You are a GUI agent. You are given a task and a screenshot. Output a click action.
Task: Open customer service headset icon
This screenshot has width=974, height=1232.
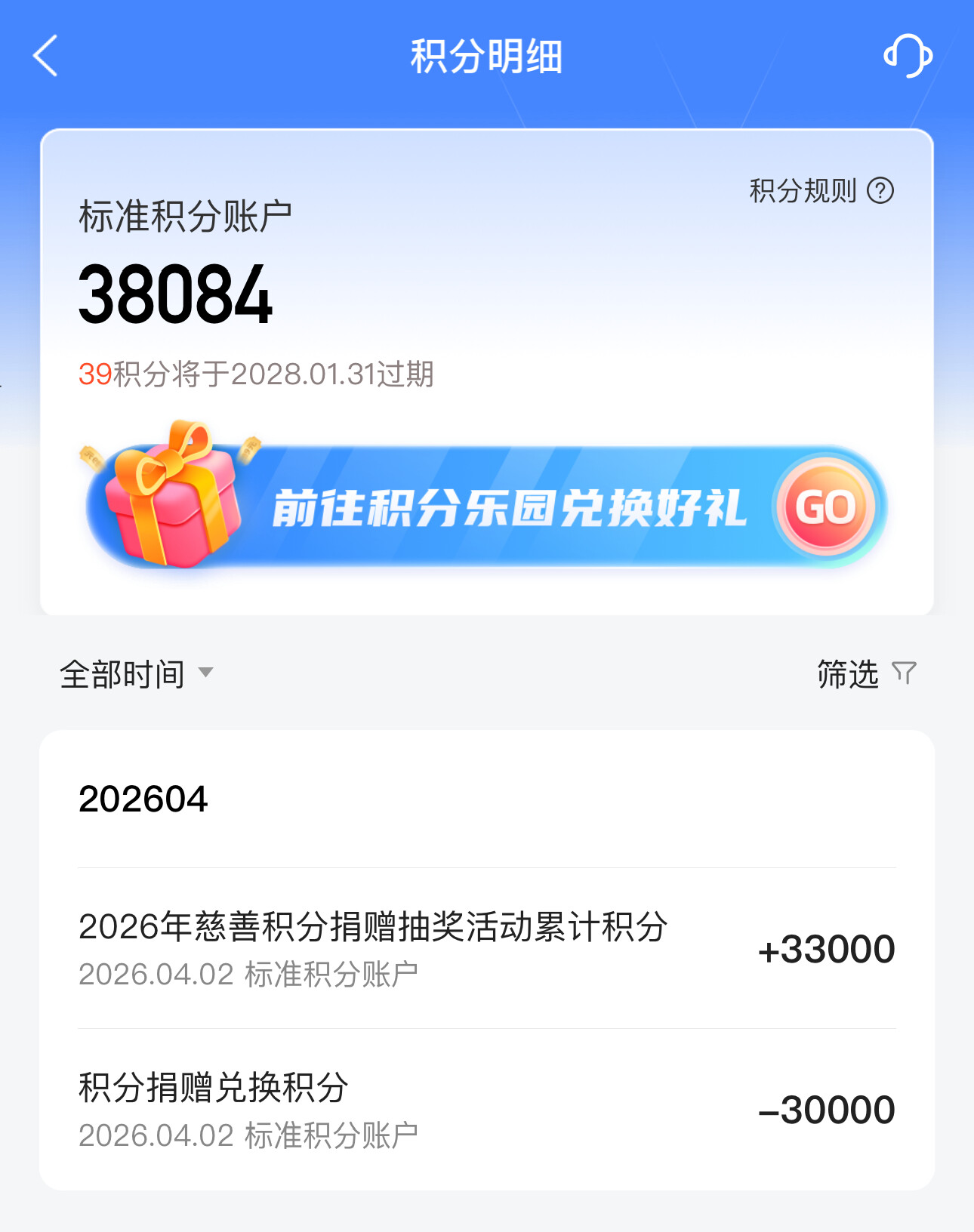point(907,56)
